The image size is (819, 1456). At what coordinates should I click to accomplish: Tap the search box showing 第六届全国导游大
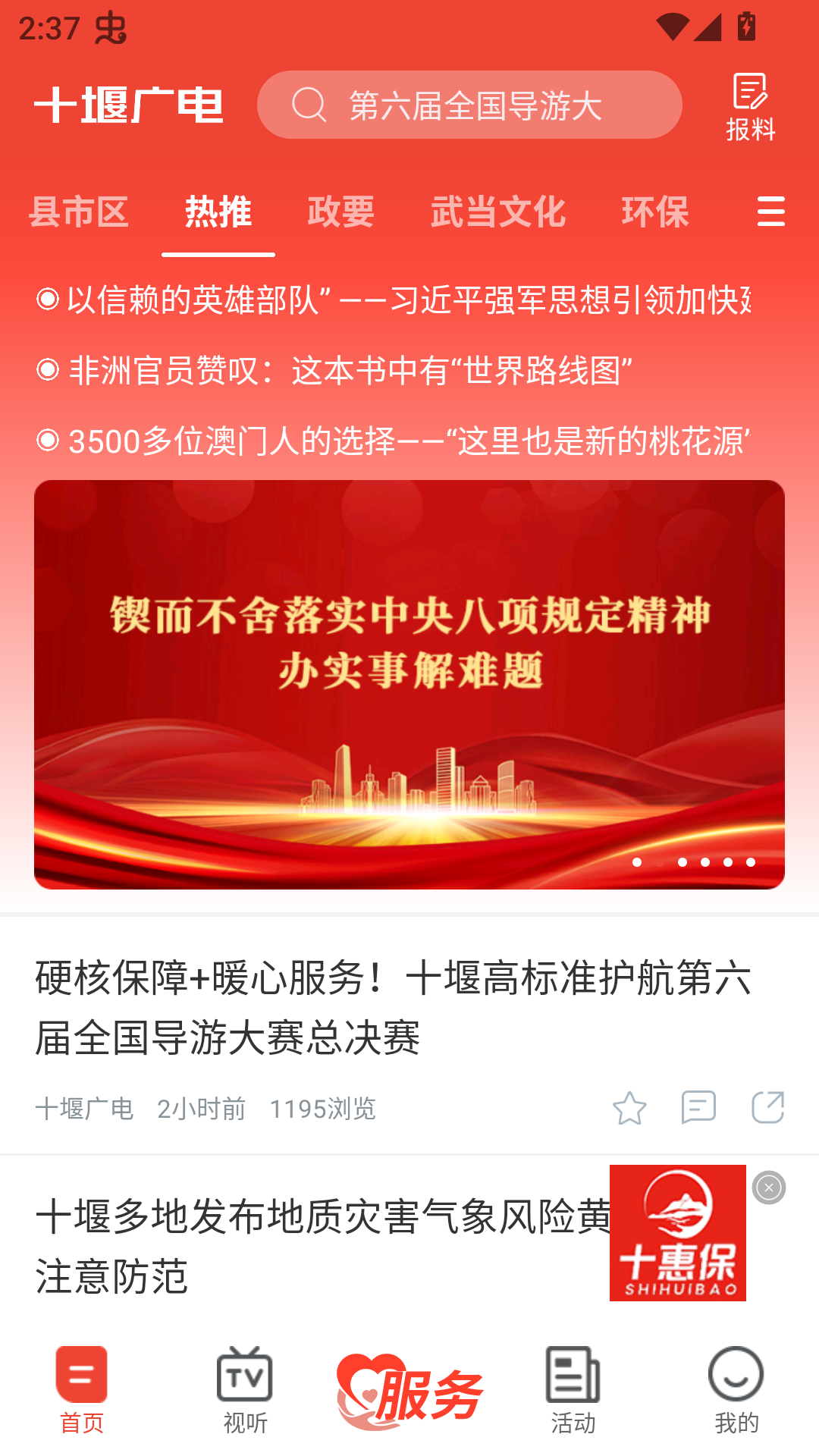coord(470,105)
